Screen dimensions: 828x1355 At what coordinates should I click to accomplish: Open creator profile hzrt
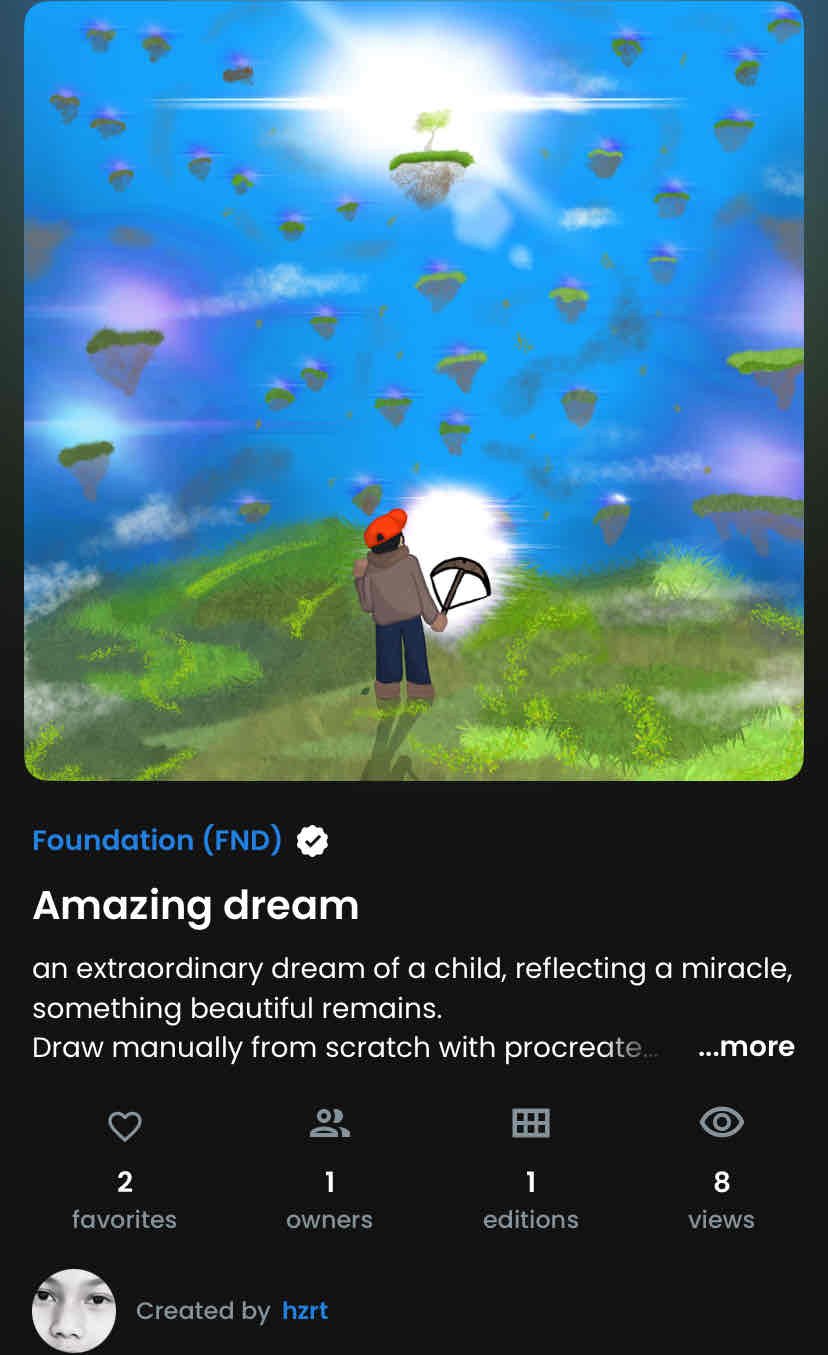305,1310
